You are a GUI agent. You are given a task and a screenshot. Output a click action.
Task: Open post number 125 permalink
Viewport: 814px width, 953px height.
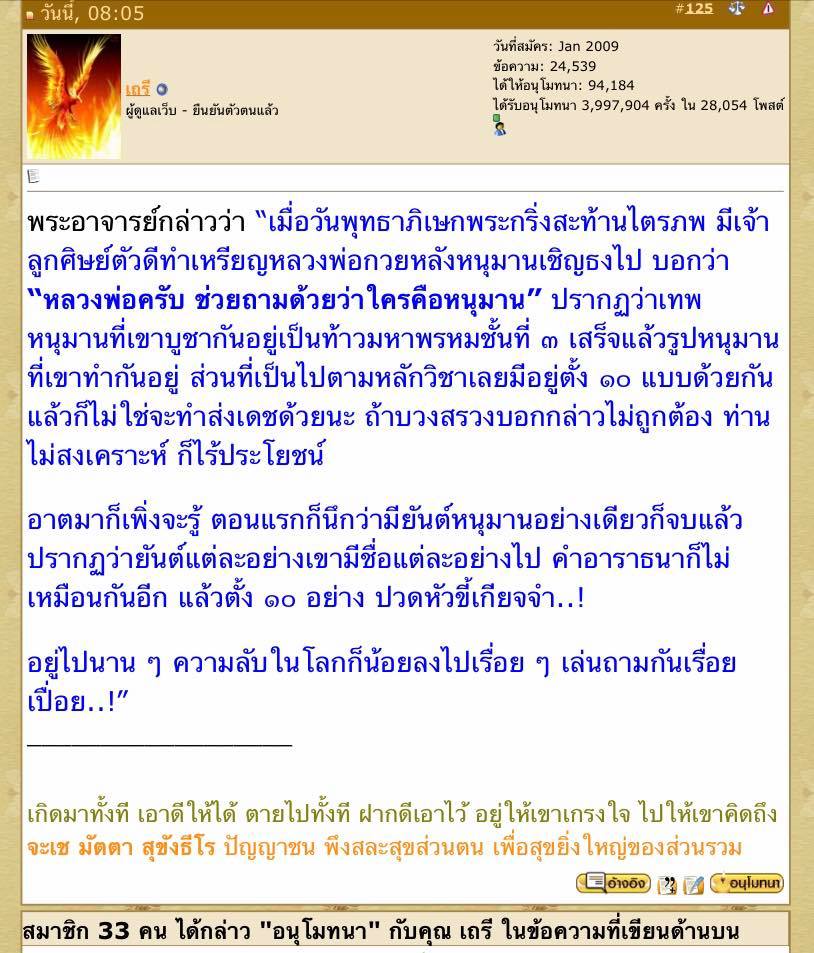(x=699, y=8)
